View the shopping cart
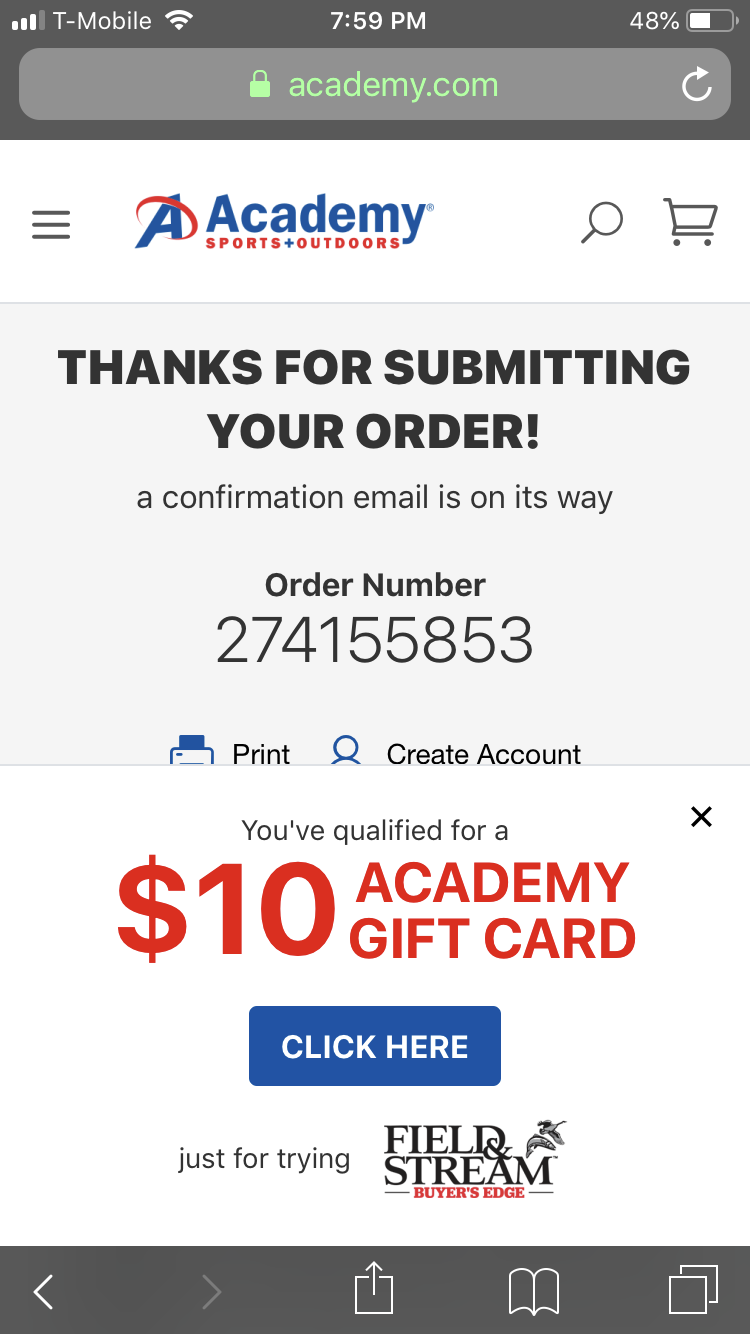The image size is (750, 1334). point(690,221)
